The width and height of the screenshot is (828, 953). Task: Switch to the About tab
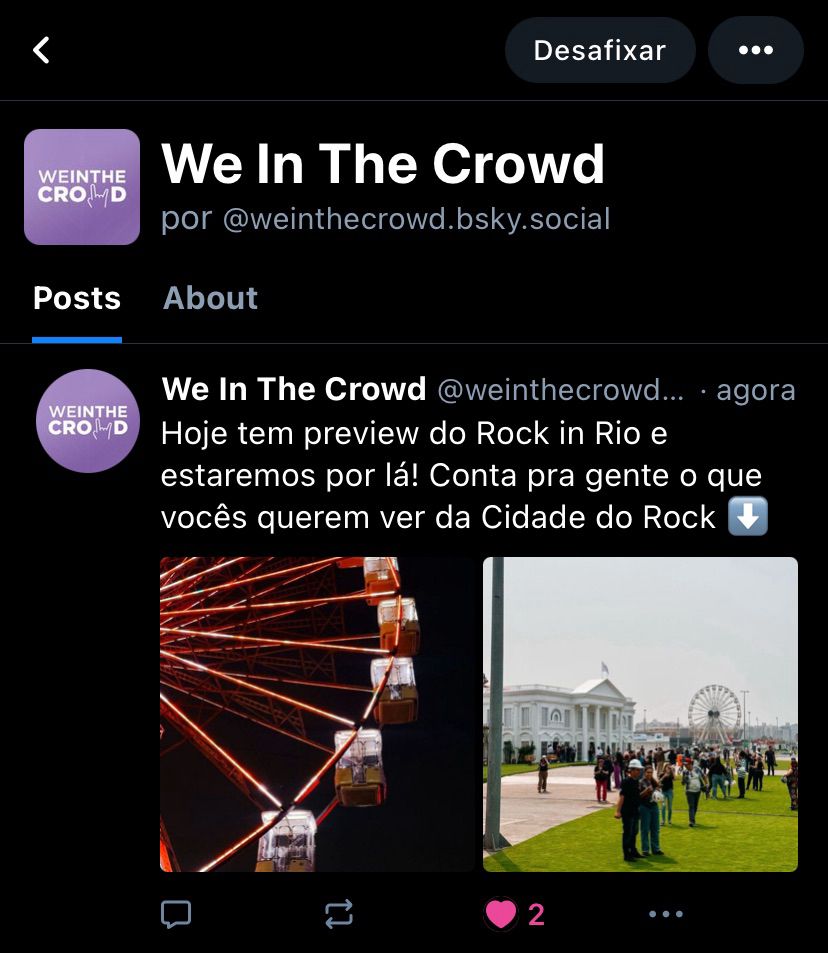click(x=211, y=297)
